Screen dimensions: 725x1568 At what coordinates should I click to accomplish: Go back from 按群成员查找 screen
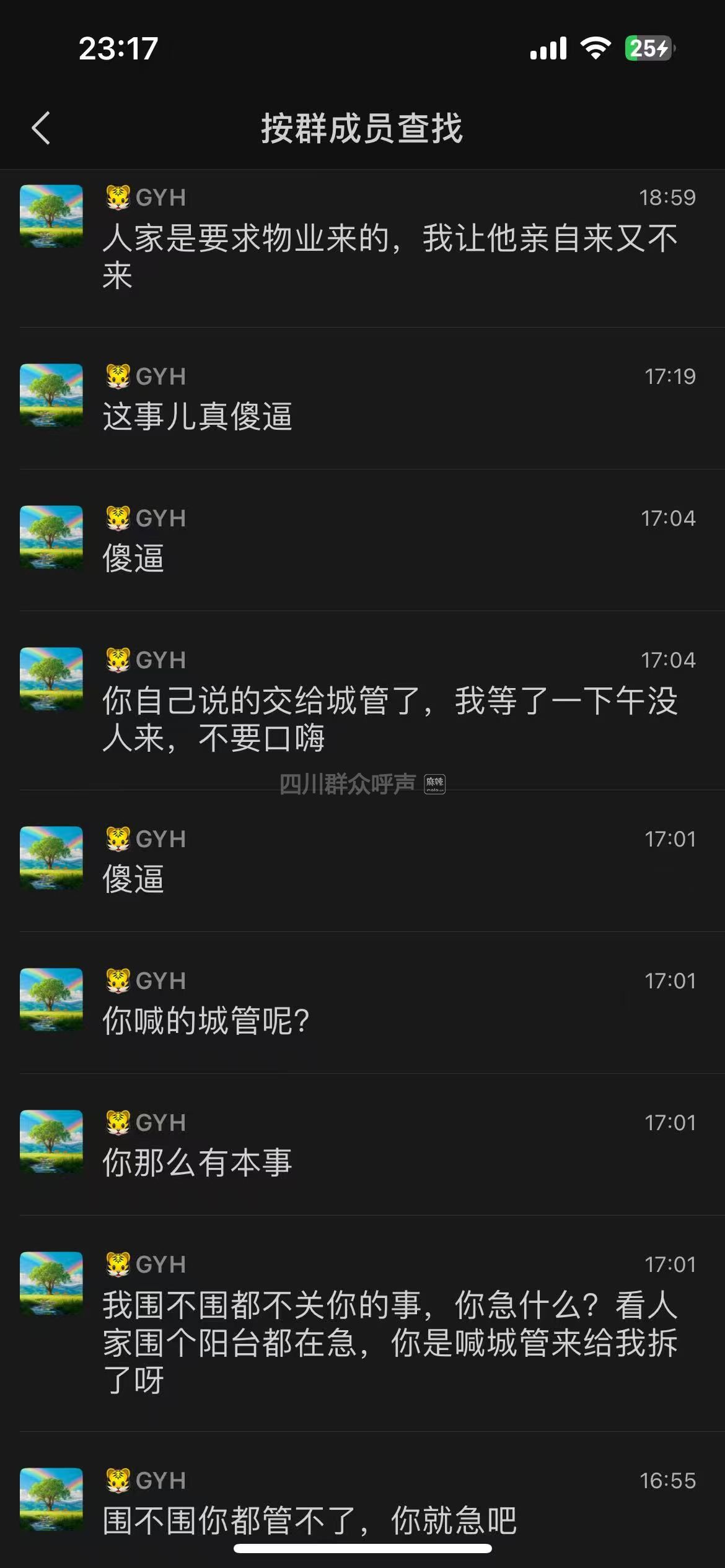pyautogui.click(x=41, y=128)
